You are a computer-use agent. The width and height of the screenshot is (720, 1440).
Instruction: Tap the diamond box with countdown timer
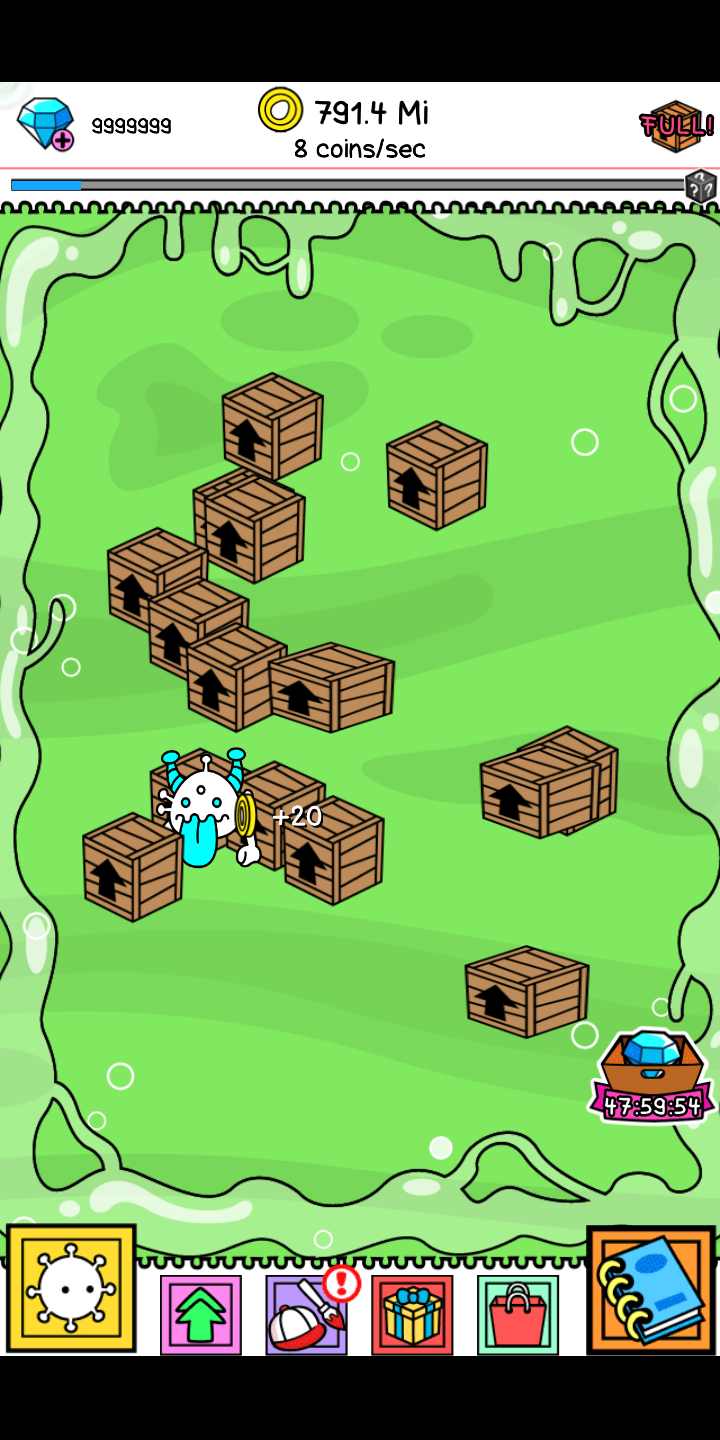point(651,1075)
